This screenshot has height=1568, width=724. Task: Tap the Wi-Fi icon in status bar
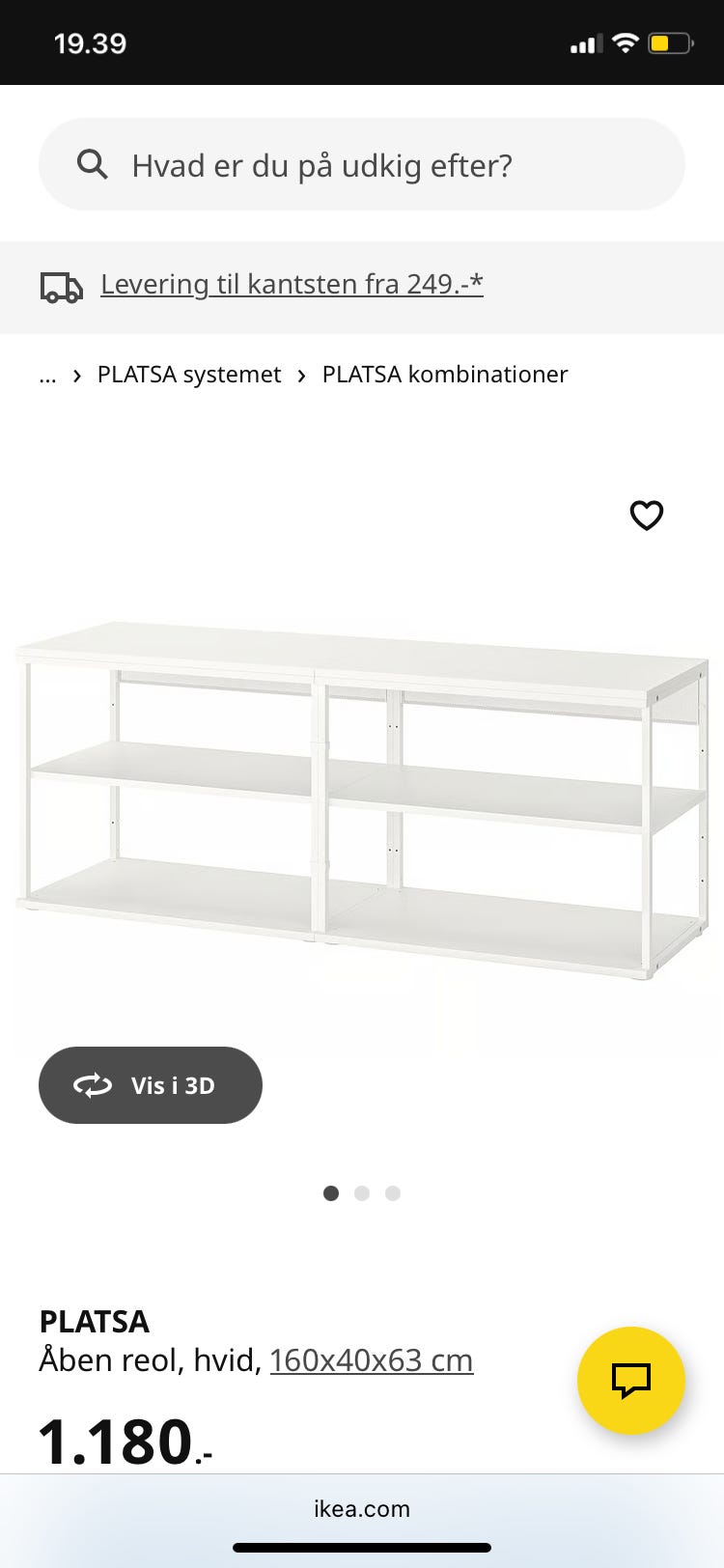coord(626,42)
